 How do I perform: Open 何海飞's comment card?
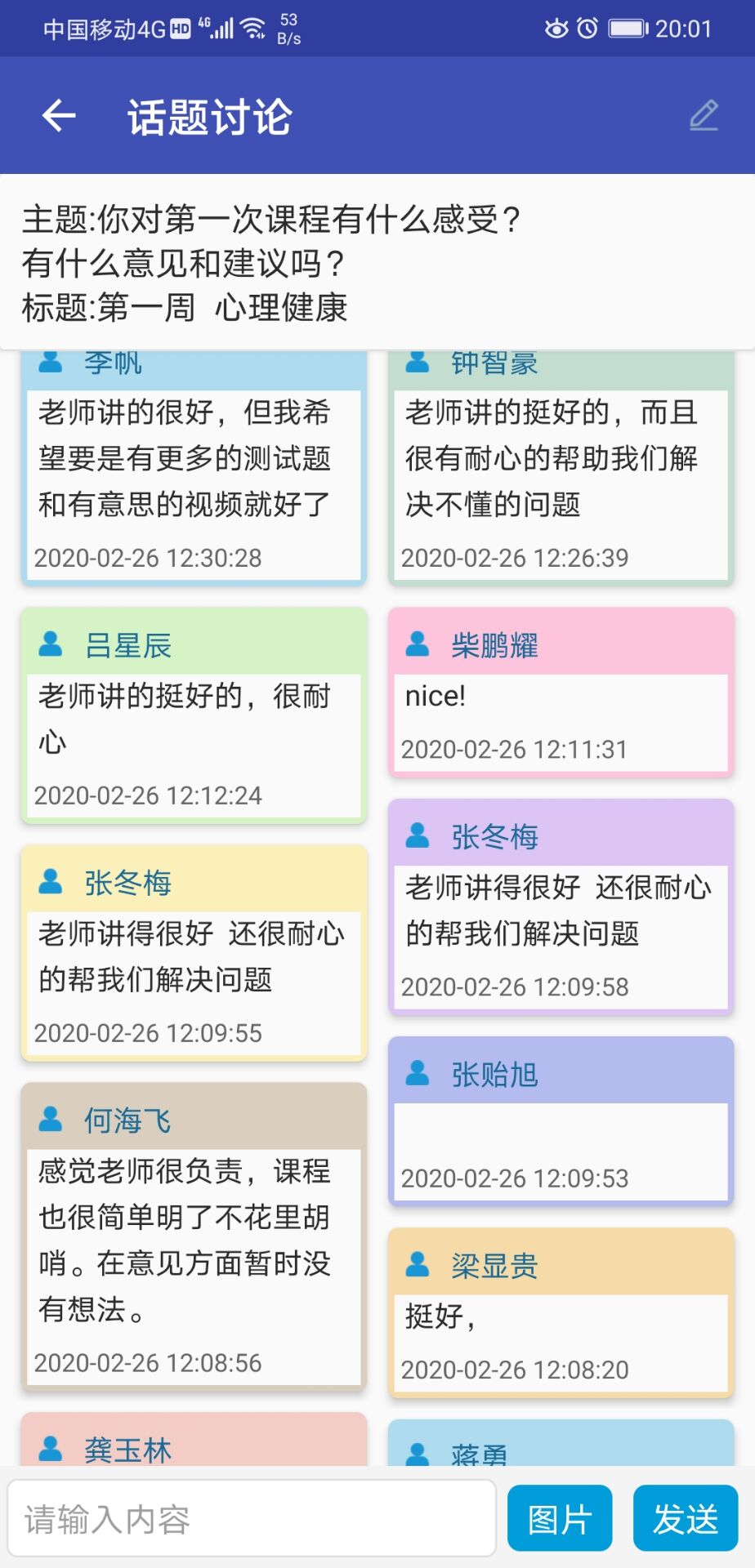pyautogui.click(x=194, y=1237)
